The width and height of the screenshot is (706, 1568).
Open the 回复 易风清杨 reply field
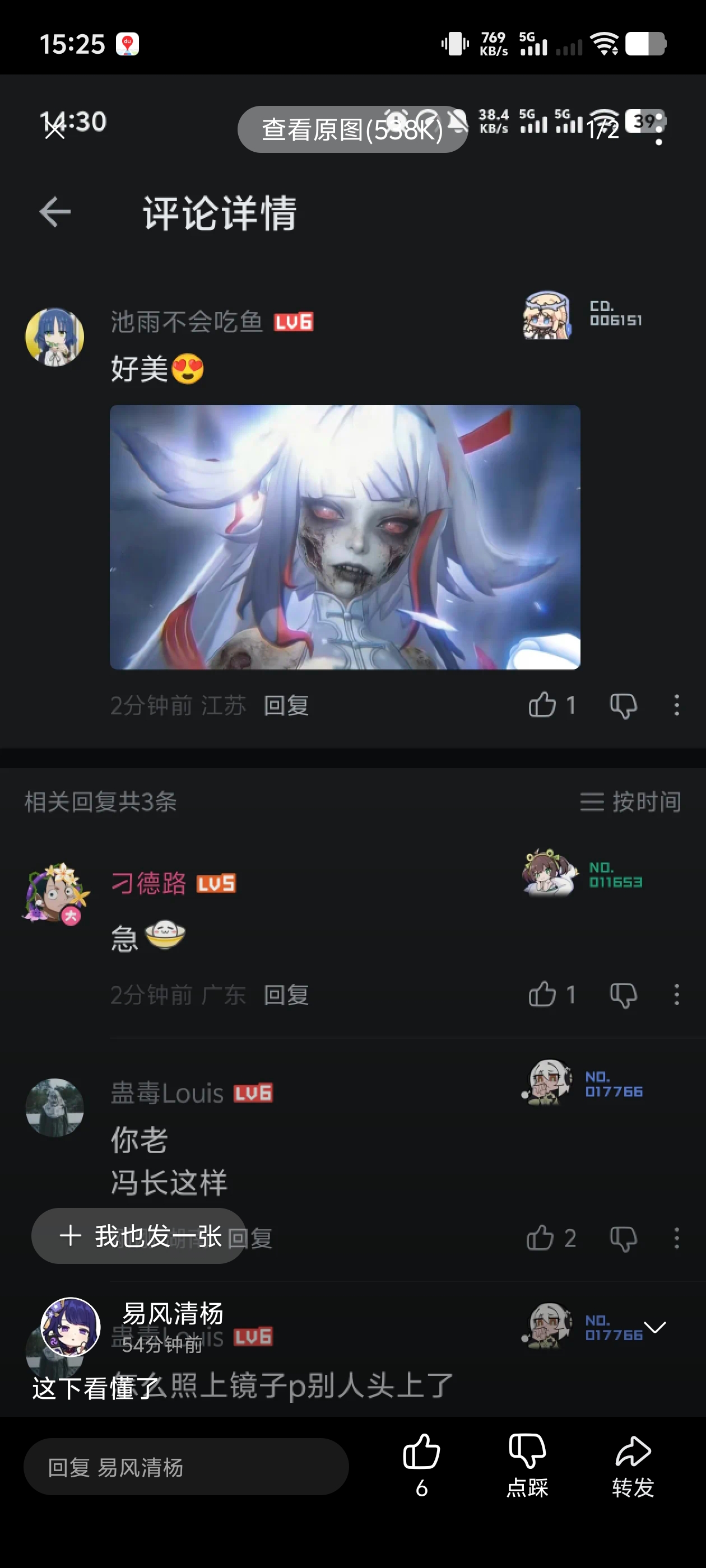186,1467
